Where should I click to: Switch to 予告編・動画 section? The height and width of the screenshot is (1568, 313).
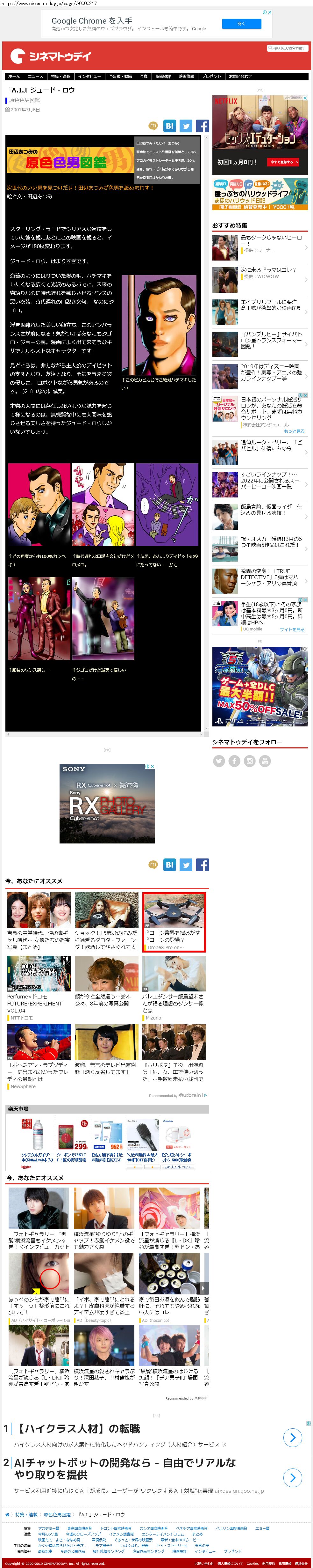[120, 77]
